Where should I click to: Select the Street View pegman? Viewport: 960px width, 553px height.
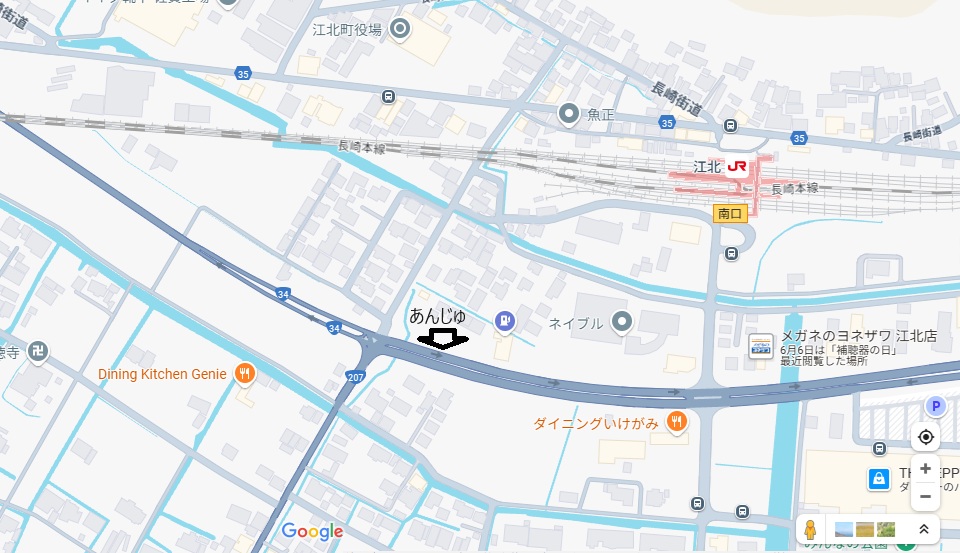coord(811,529)
